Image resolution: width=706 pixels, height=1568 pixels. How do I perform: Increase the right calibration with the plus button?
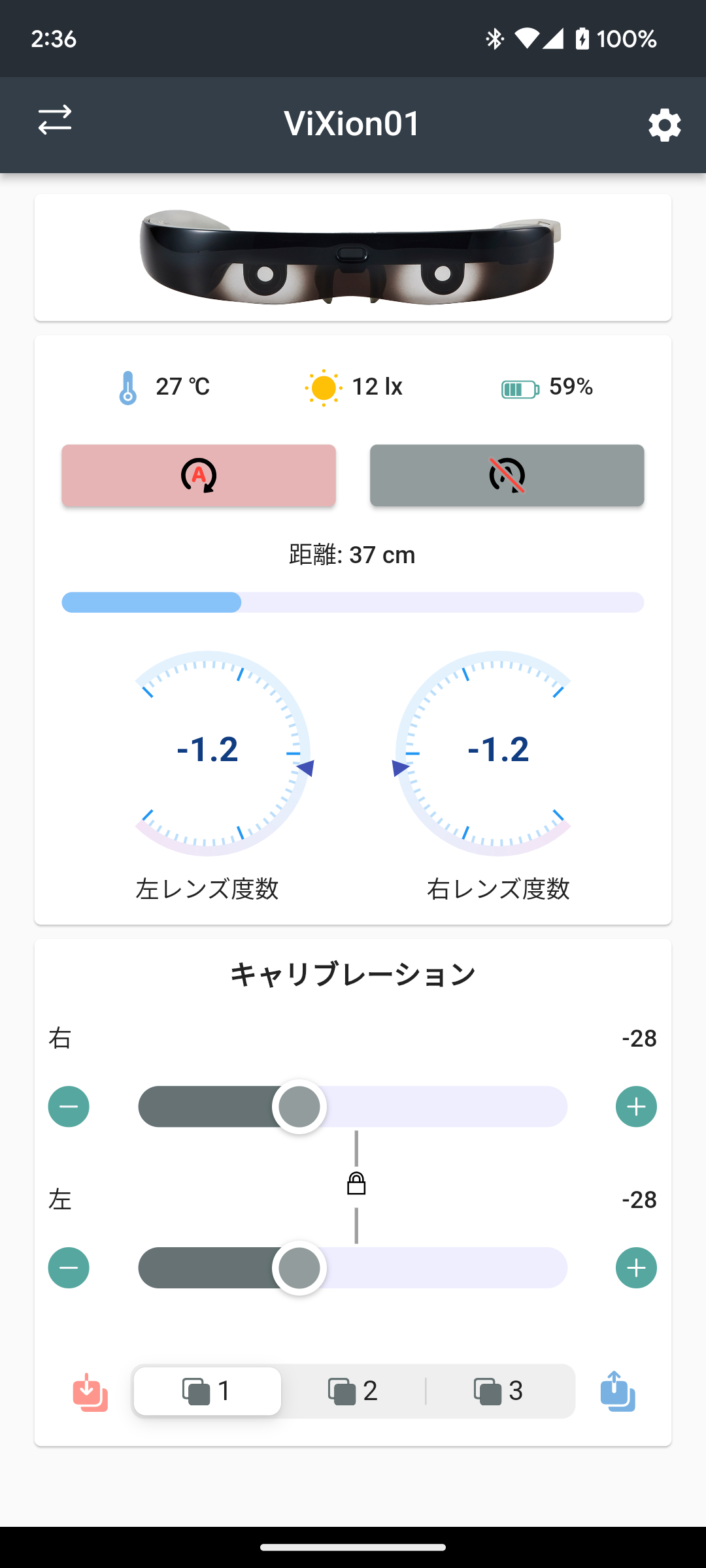636,1106
